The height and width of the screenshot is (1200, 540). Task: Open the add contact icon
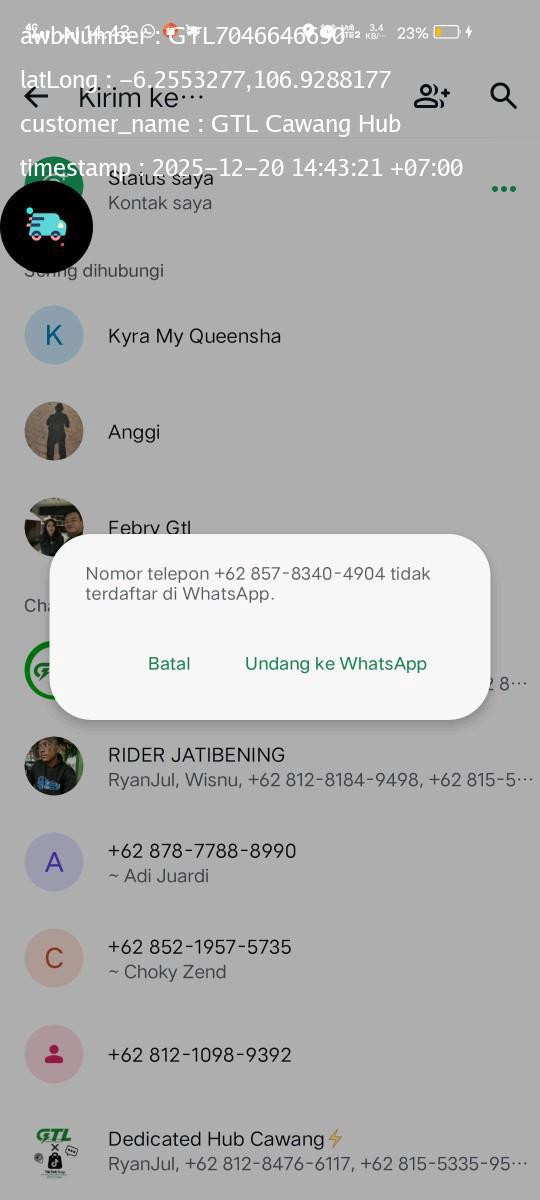(x=431, y=96)
